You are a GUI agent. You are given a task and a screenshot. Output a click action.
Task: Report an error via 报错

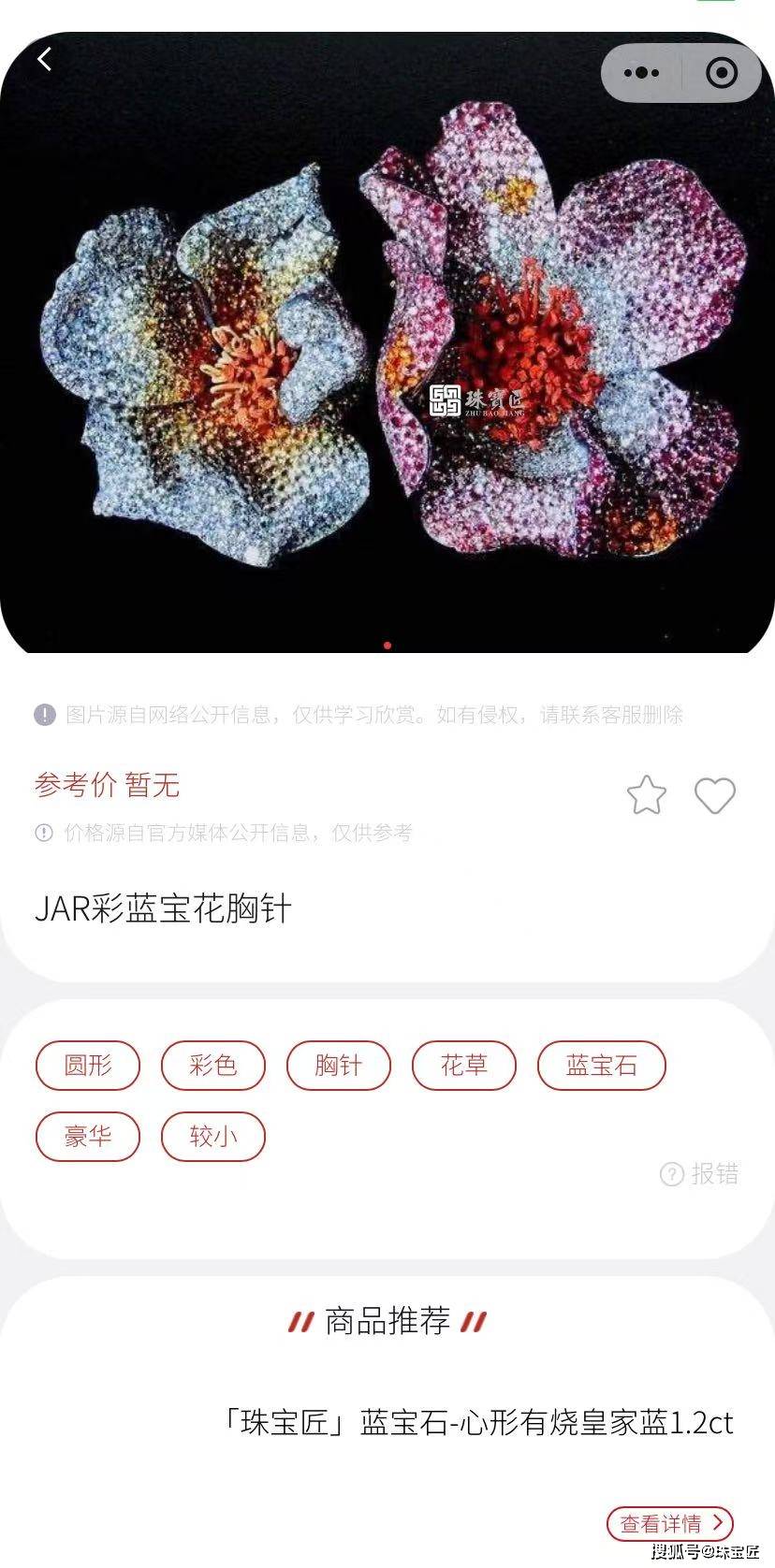coord(699,1173)
